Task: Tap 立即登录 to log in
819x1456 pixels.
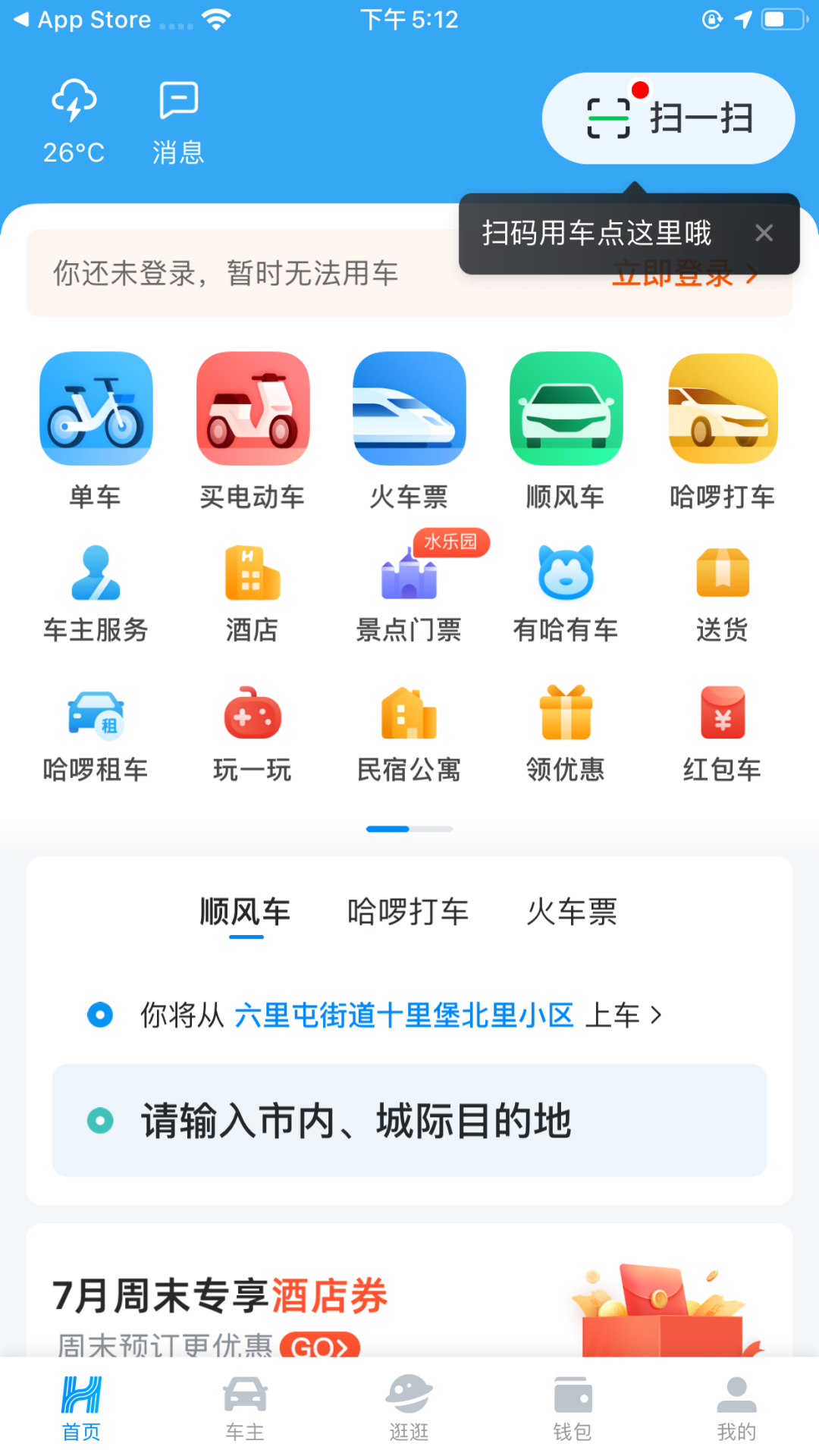Action: (x=679, y=274)
